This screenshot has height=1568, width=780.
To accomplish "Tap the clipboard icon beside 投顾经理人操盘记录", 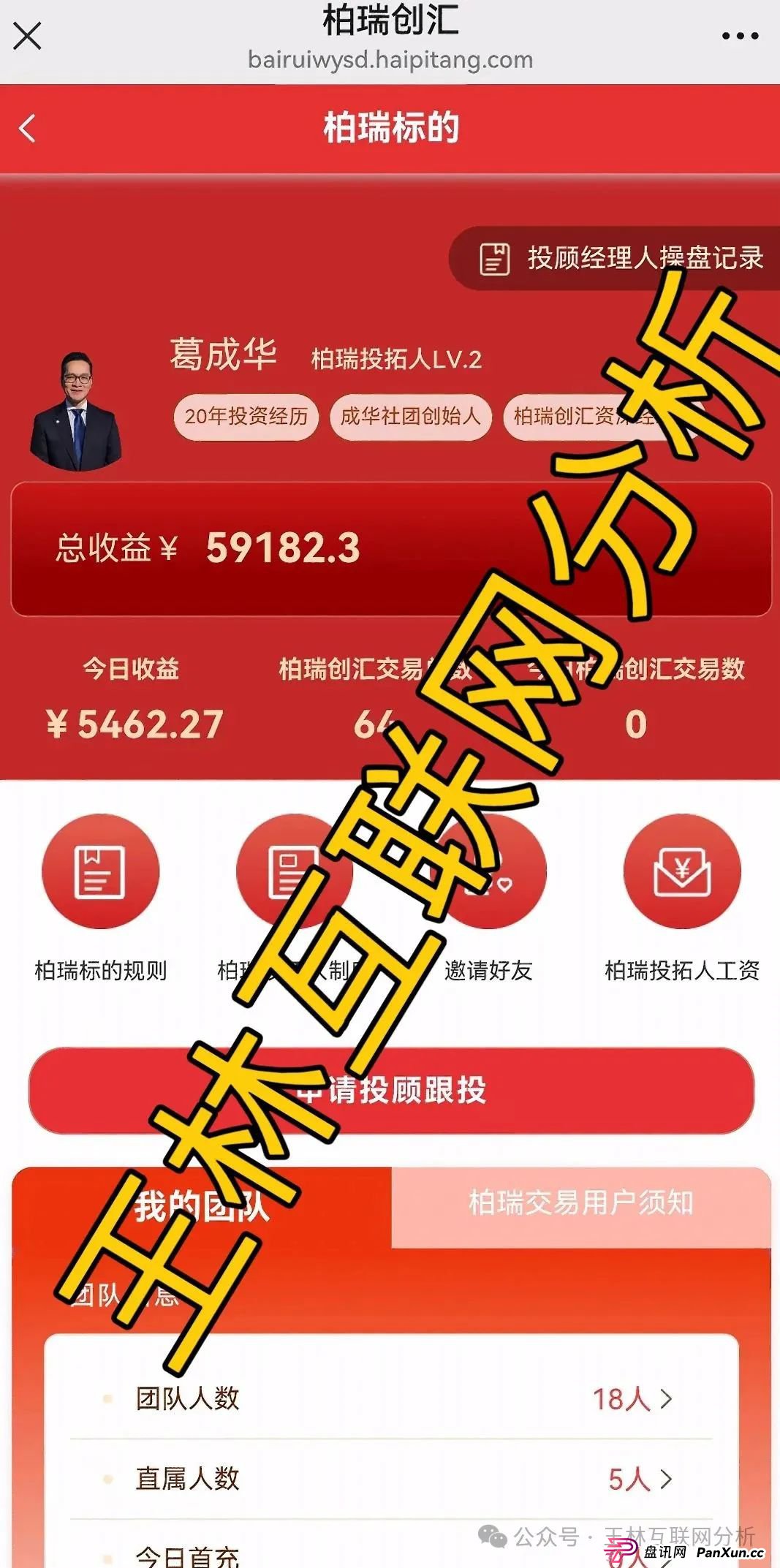I will click(494, 257).
